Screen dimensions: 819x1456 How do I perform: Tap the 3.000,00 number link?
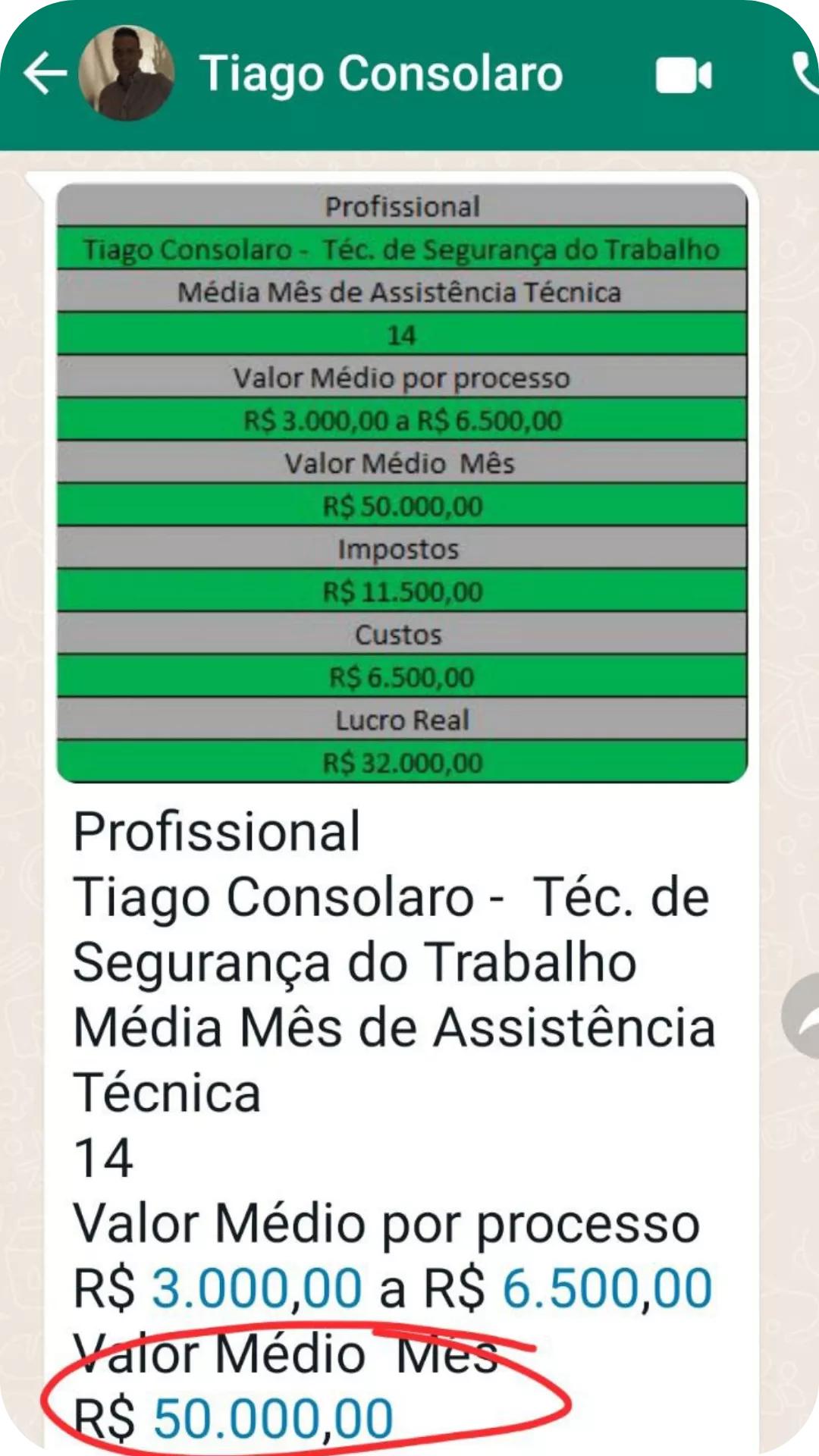[257, 1288]
